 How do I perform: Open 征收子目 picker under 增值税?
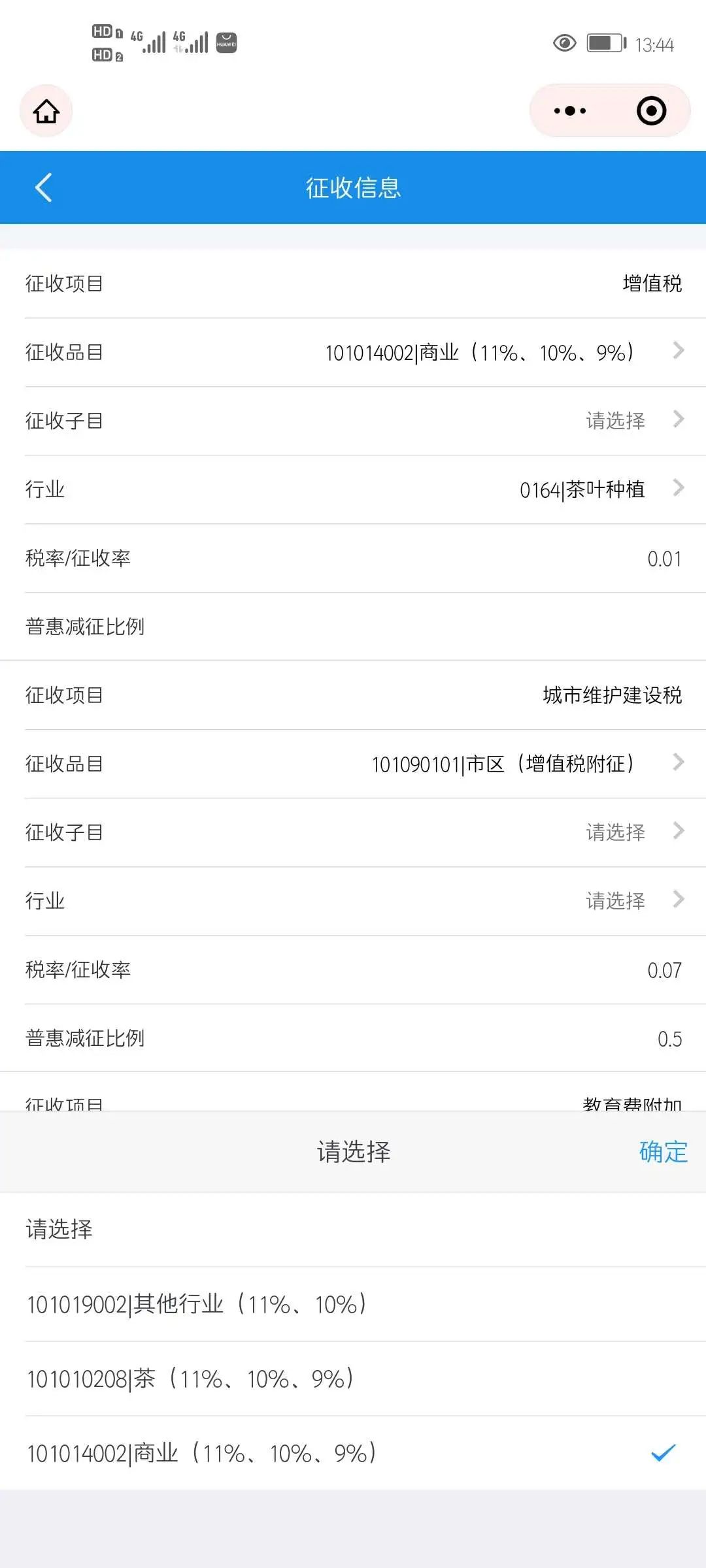353,421
